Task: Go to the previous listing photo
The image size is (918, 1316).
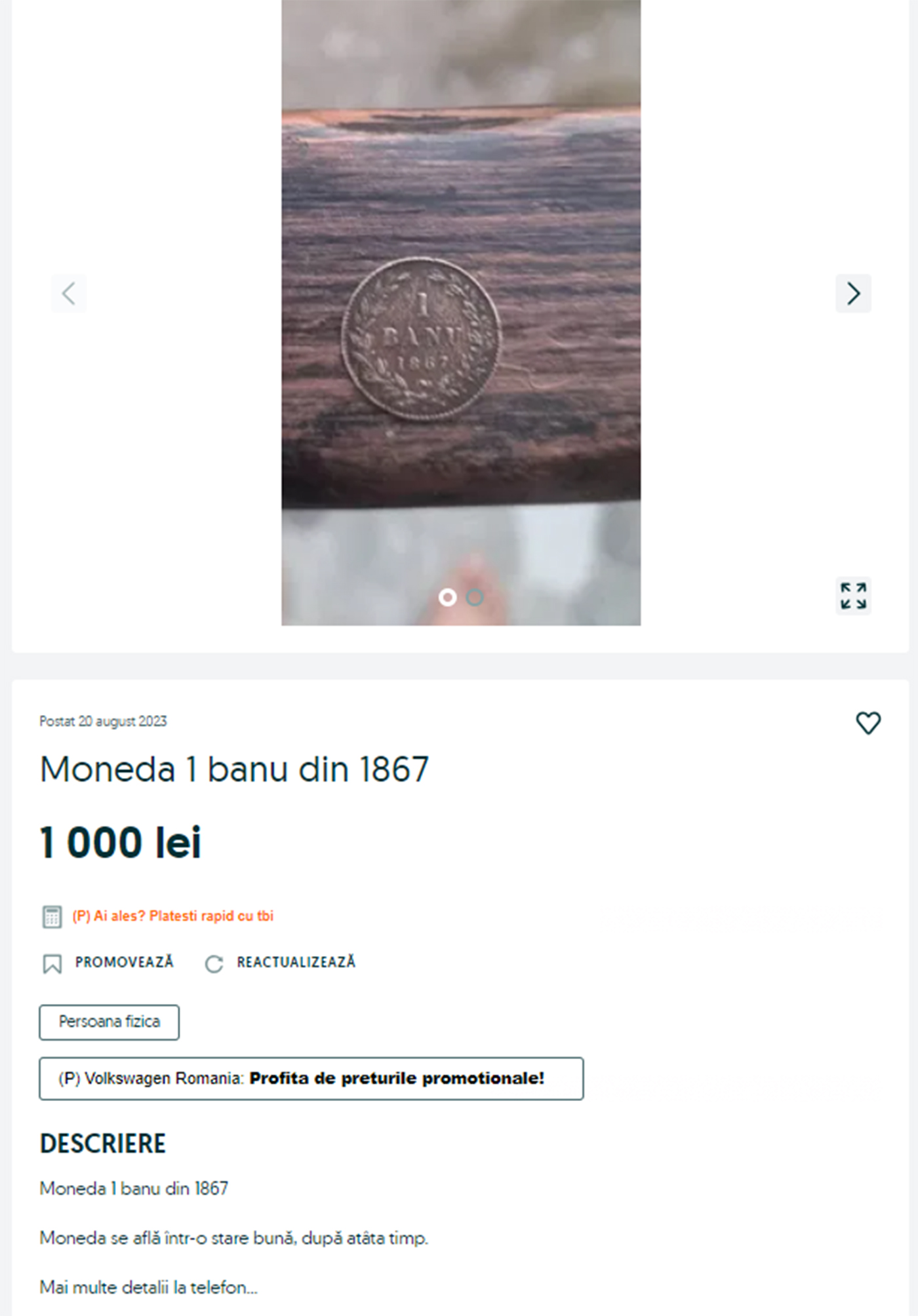Action: [69, 294]
